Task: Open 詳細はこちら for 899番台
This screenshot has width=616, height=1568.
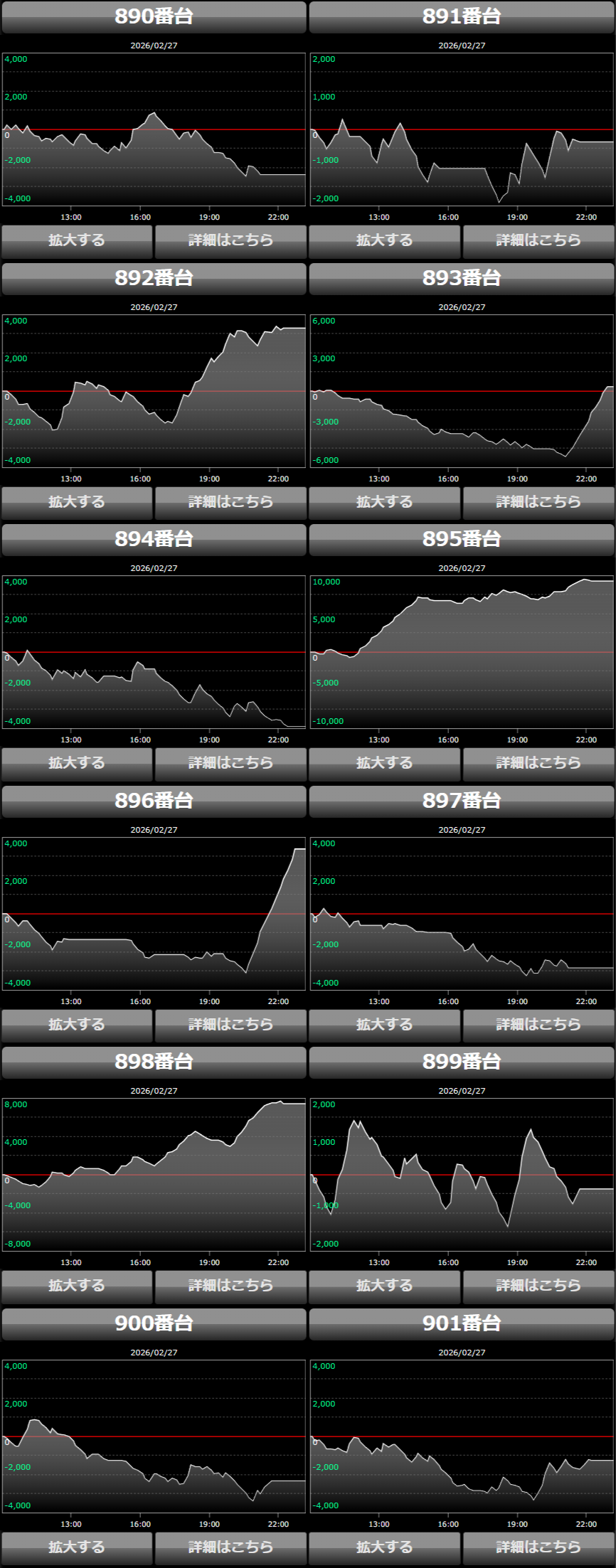Action: 538,1286
